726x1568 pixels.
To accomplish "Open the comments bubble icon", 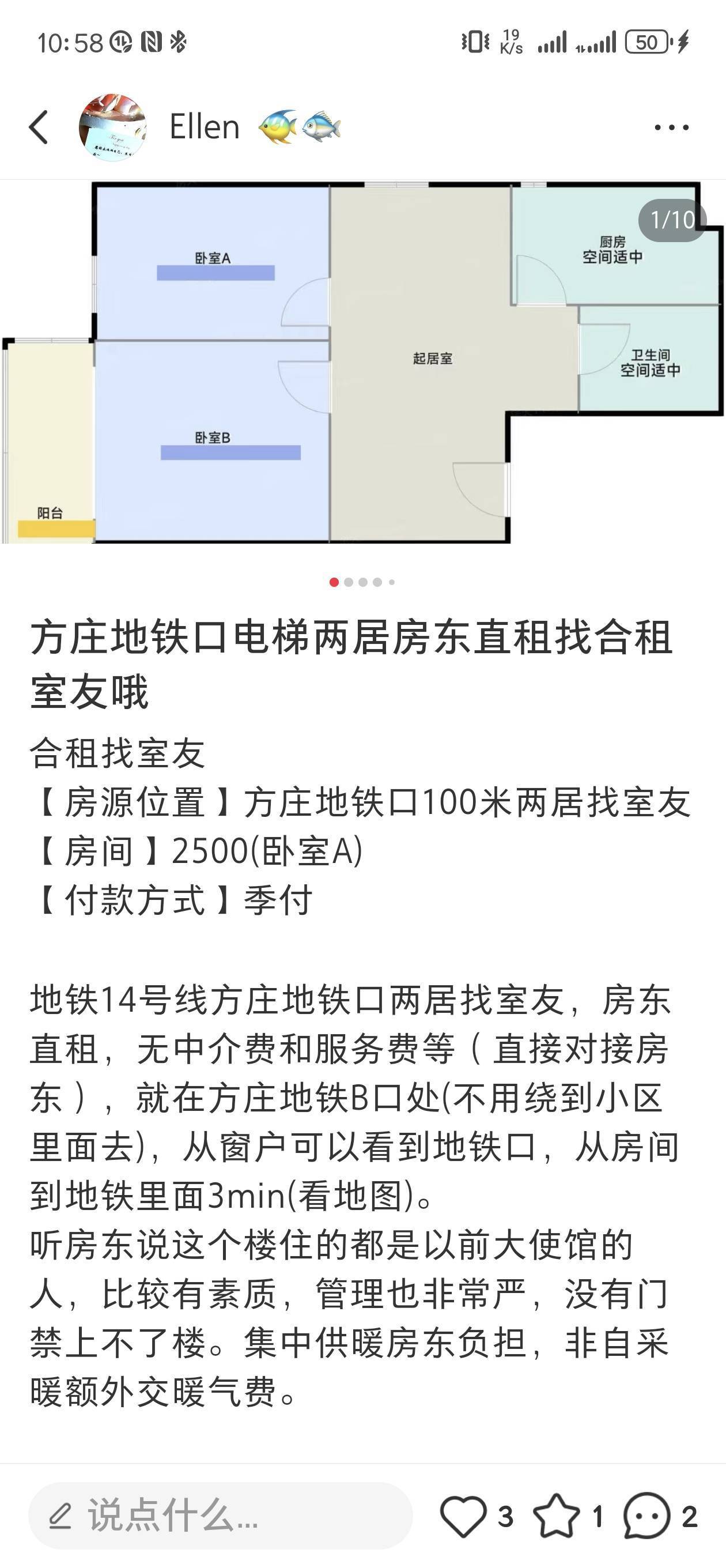I will tap(646, 1516).
